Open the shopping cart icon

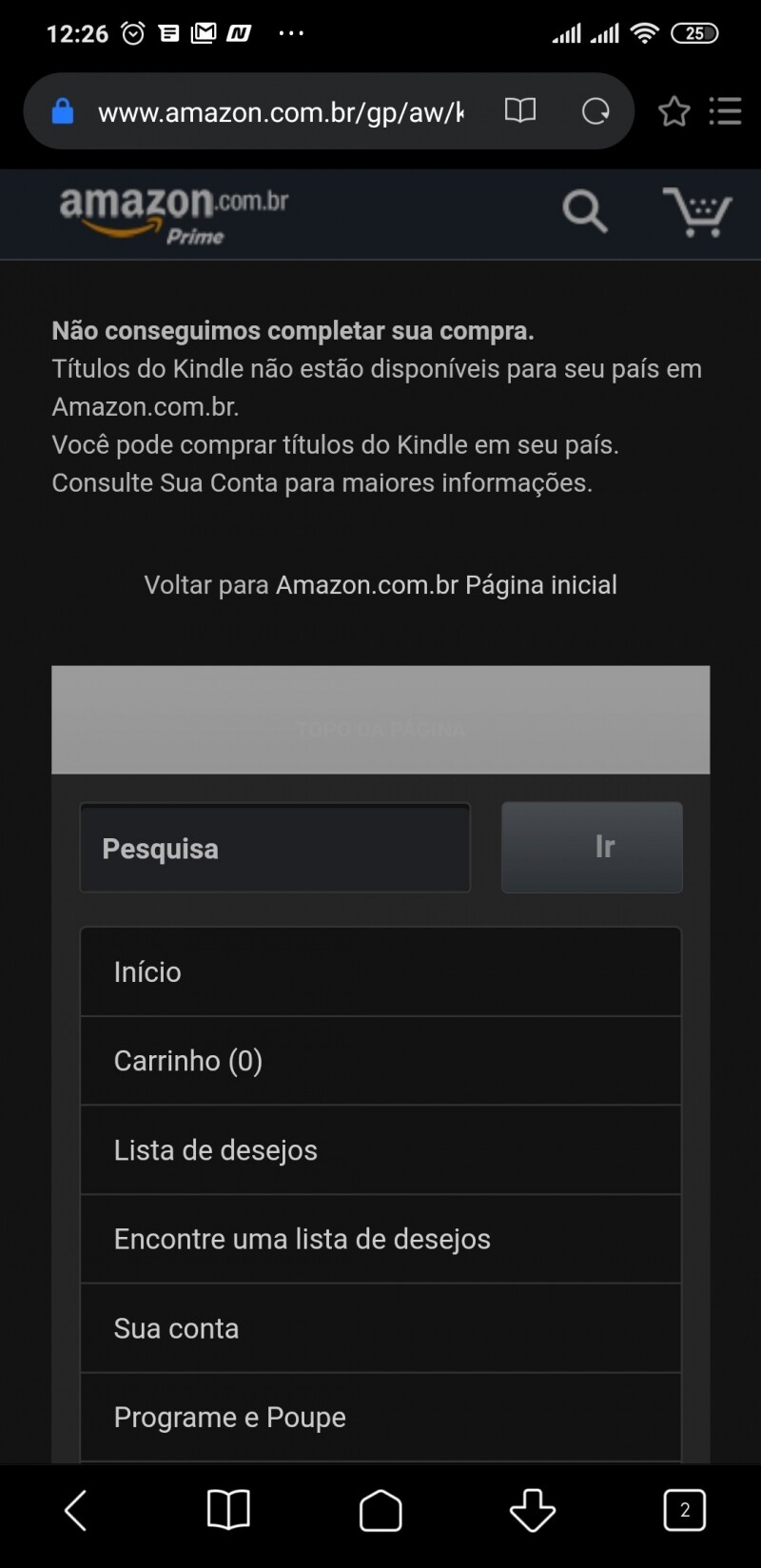697,211
